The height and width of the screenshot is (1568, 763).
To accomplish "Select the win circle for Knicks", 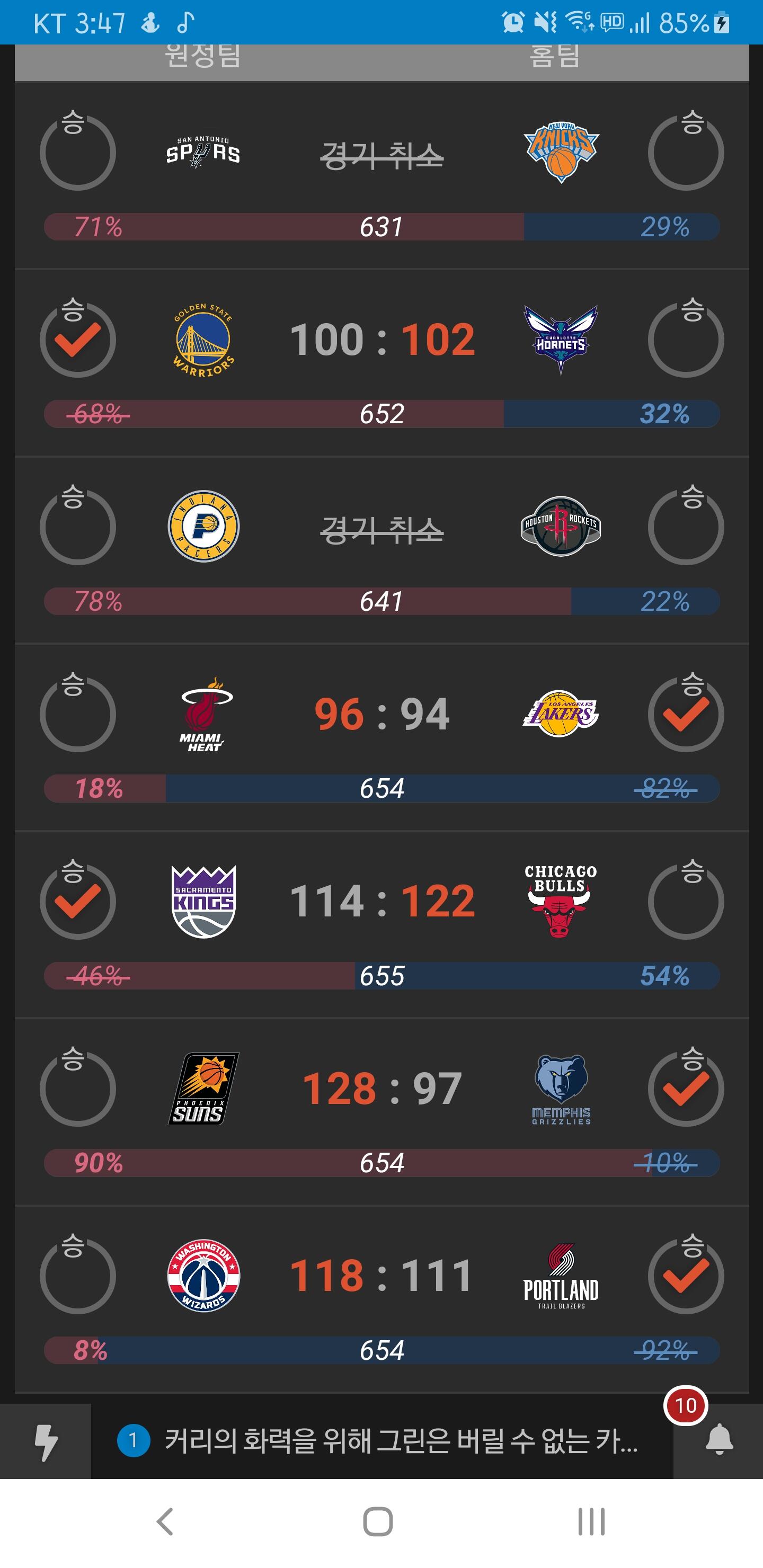I will click(x=686, y=151).
